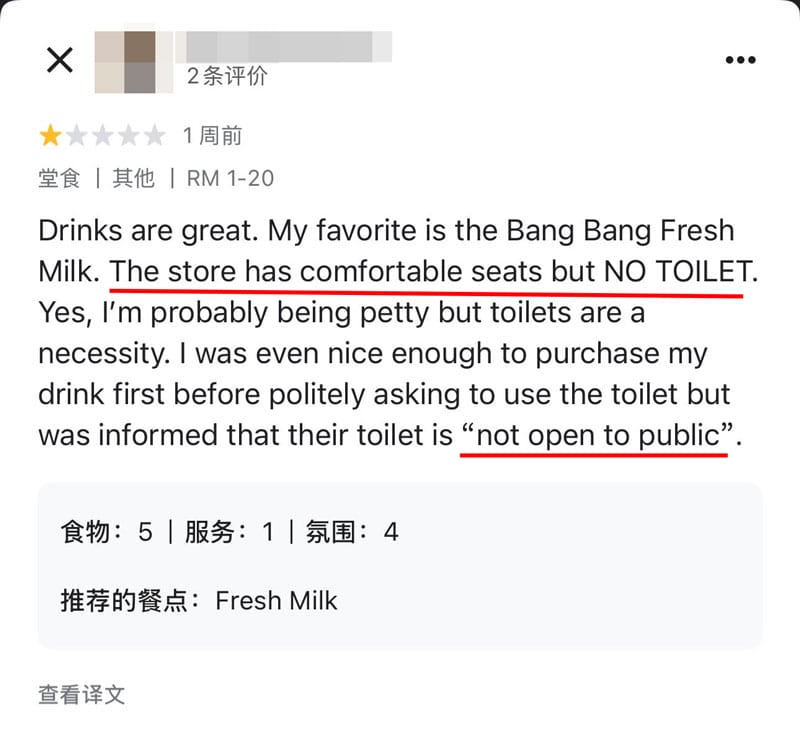Open the reviewer's profile avatar
This screenshot has height=745, width=800.
[125, 61]
